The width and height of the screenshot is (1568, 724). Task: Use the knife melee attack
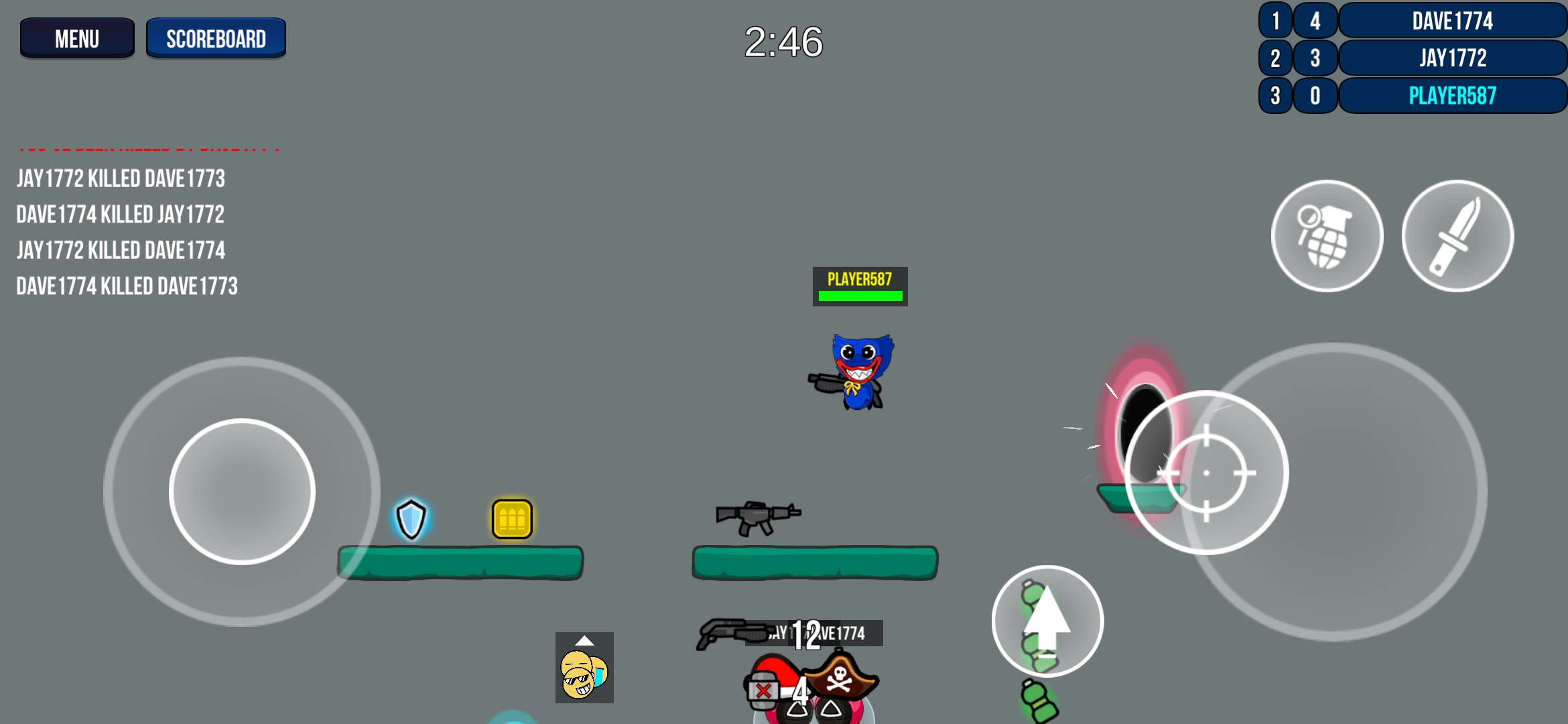tap(1457, 236)
